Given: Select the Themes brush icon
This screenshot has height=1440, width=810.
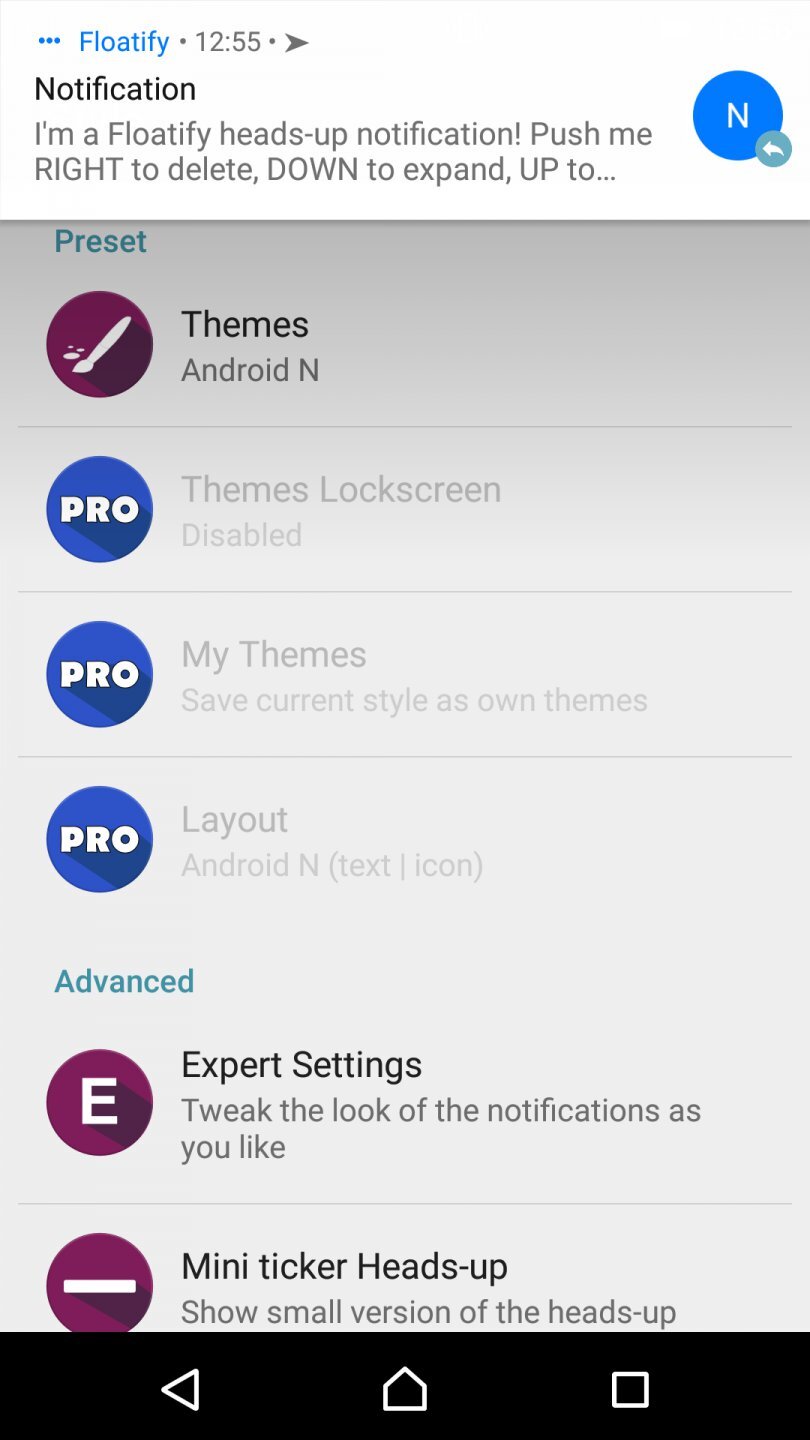Looking at the screenshot, I should 99,344.
